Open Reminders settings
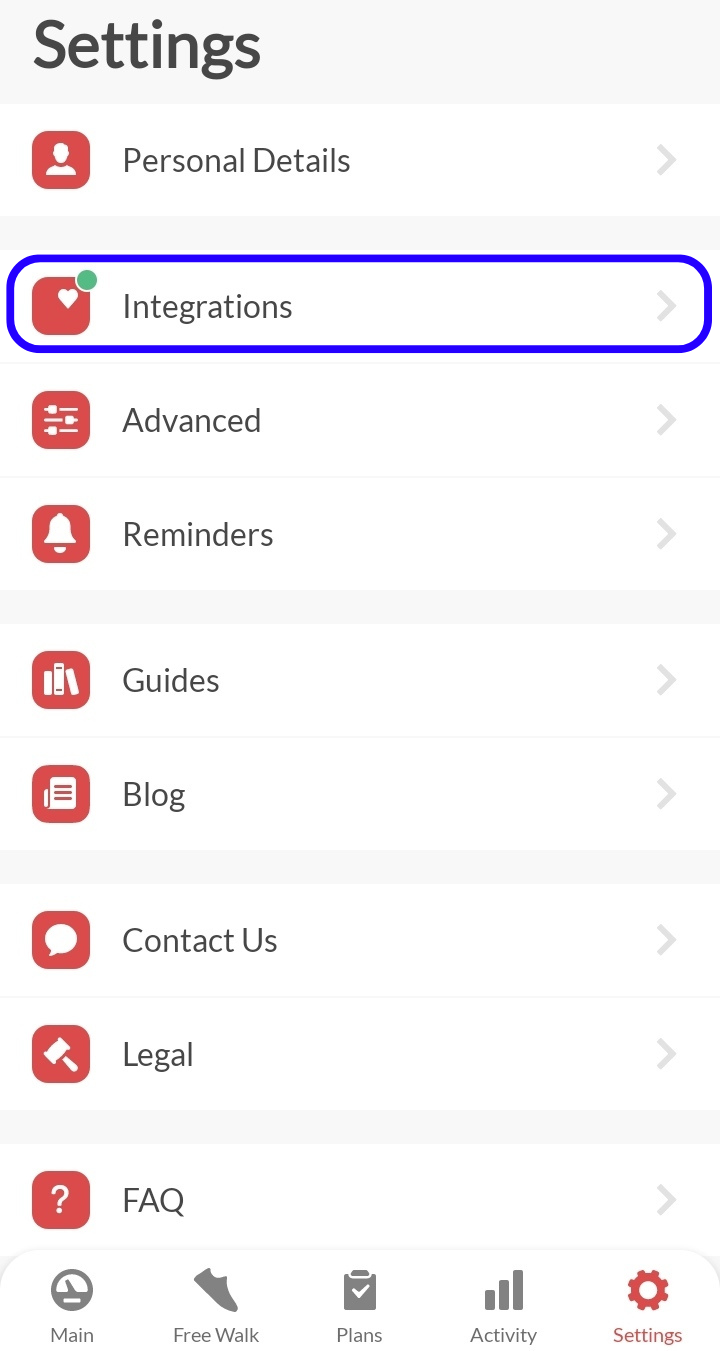The width and height of the screenshot is (720, 1351). tap(360, 534)
